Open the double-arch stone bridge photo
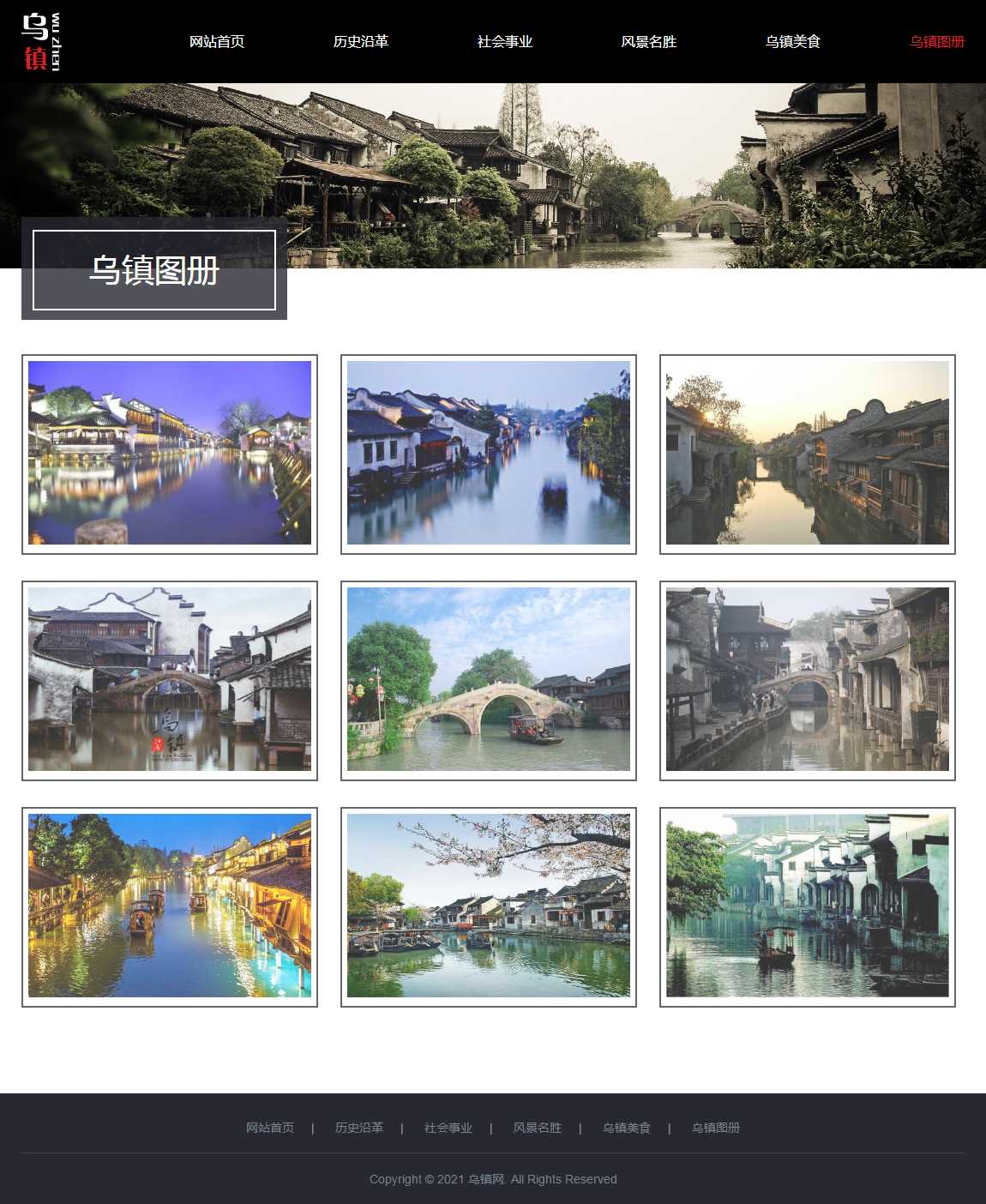 pos(489,680)
